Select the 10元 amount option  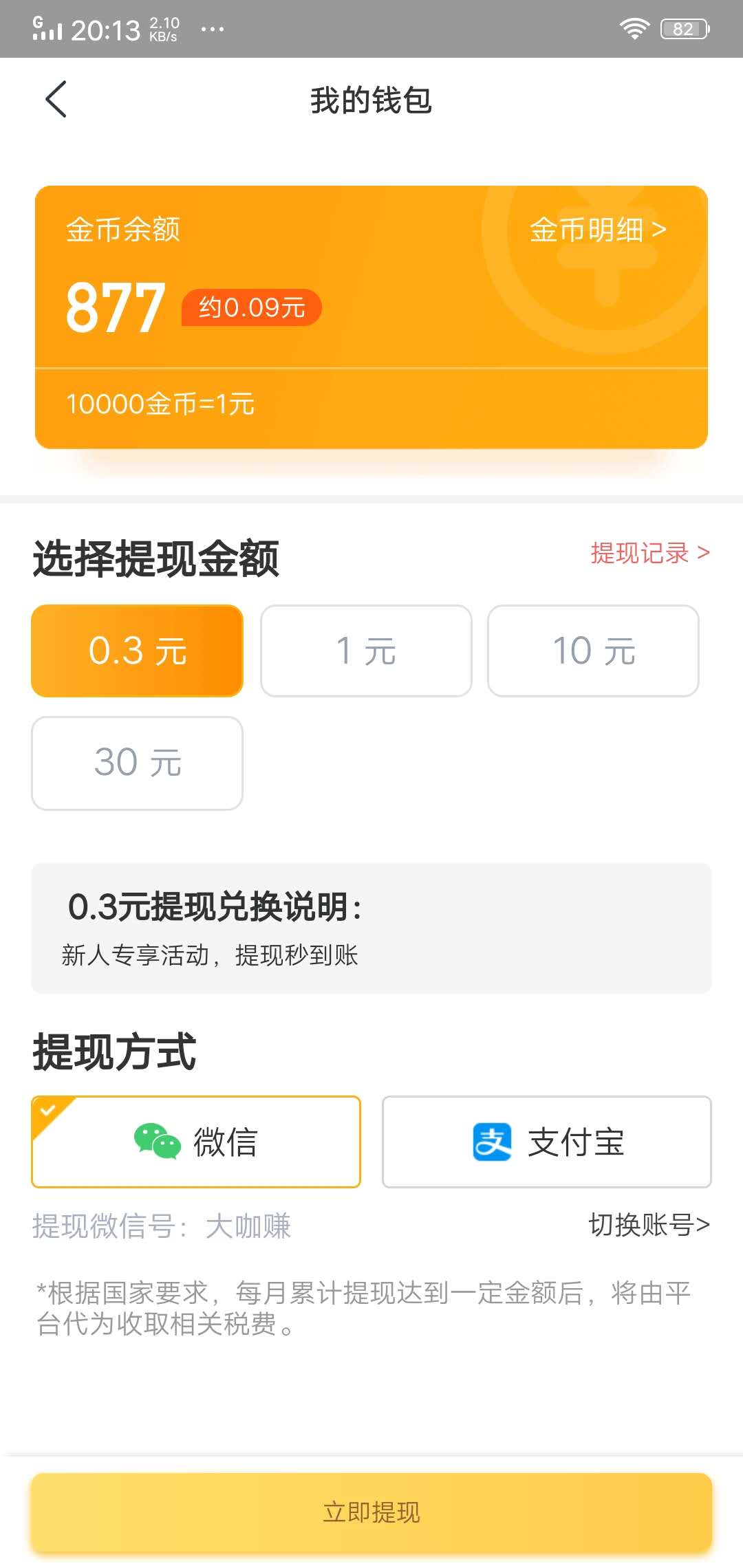coord(594,650)
